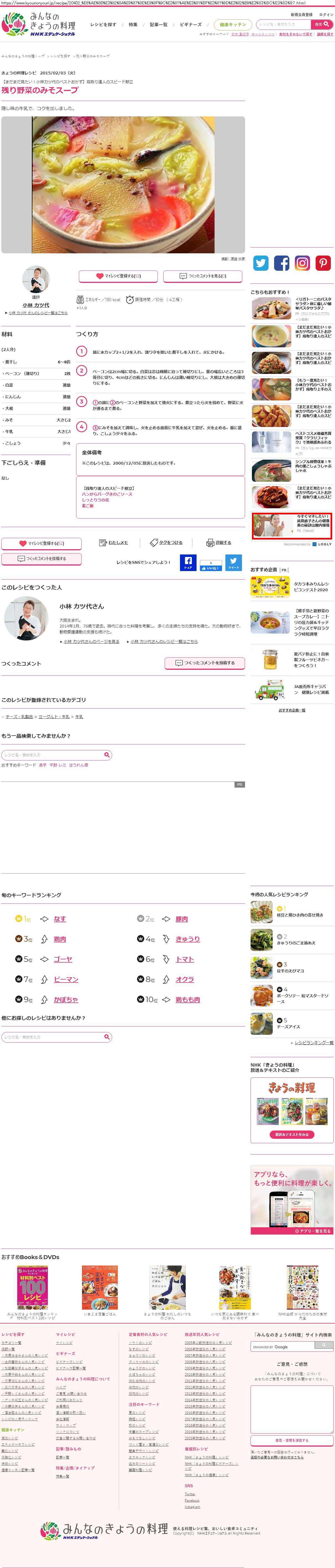The width and height of the screenshot is (335, 1568).
Task: View the レシピランキング一覧 link
Action: click(x=314, y=1043)
